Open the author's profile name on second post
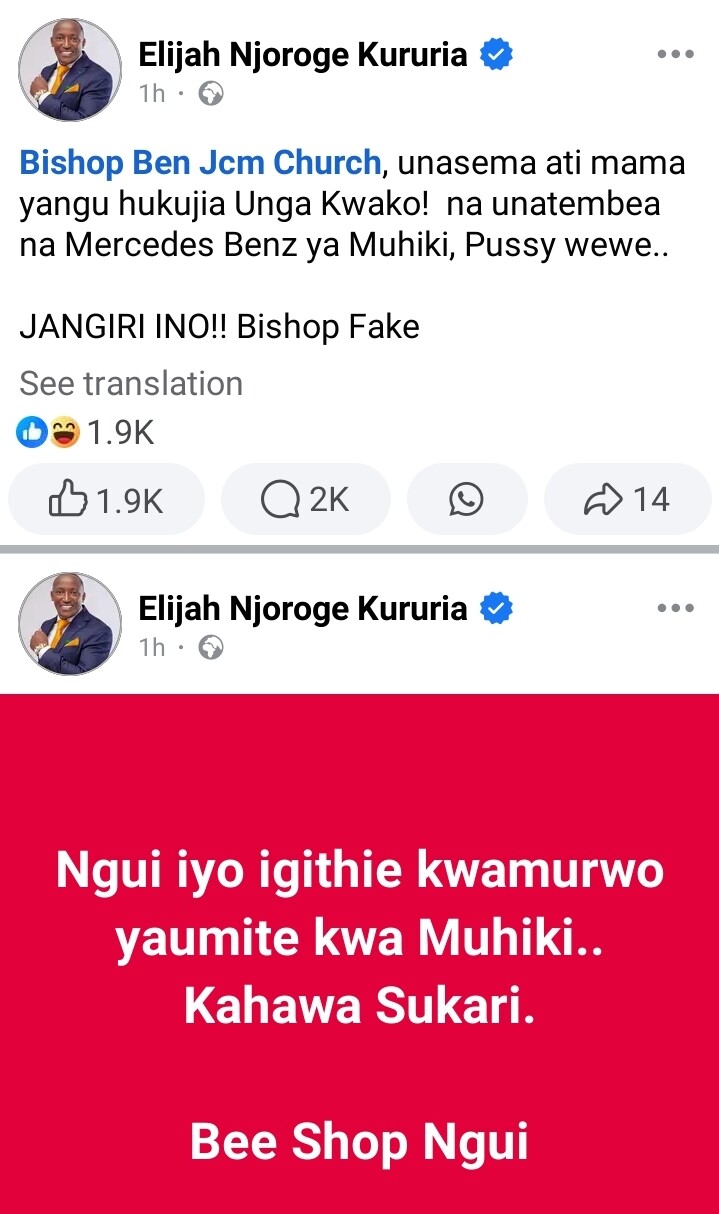The width and height of the screenshot is (719, 1214). click(x=302, y=608)
